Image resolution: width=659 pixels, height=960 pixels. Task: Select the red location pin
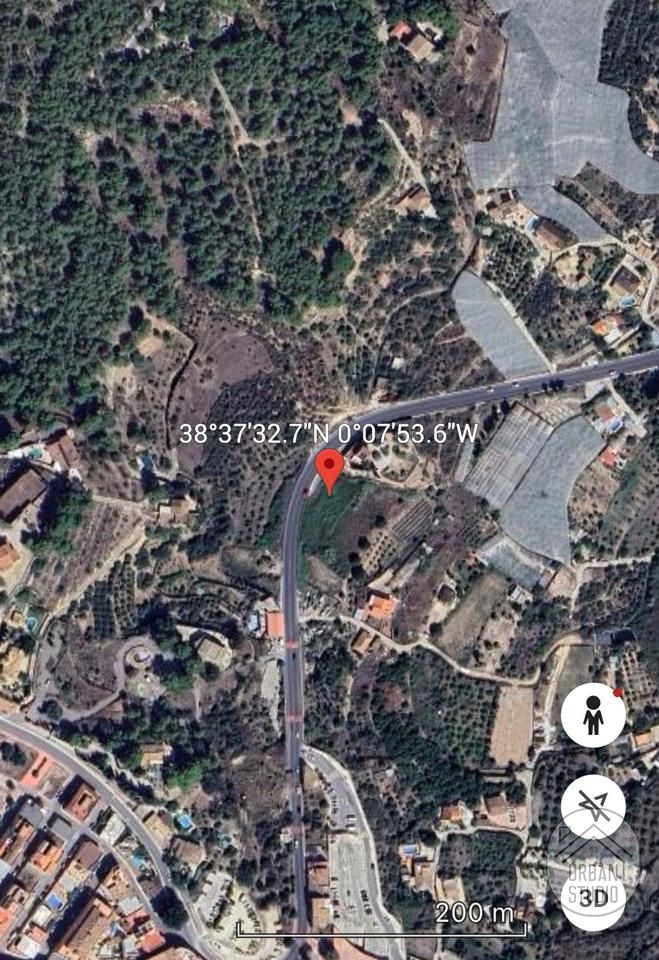[330, 470]
